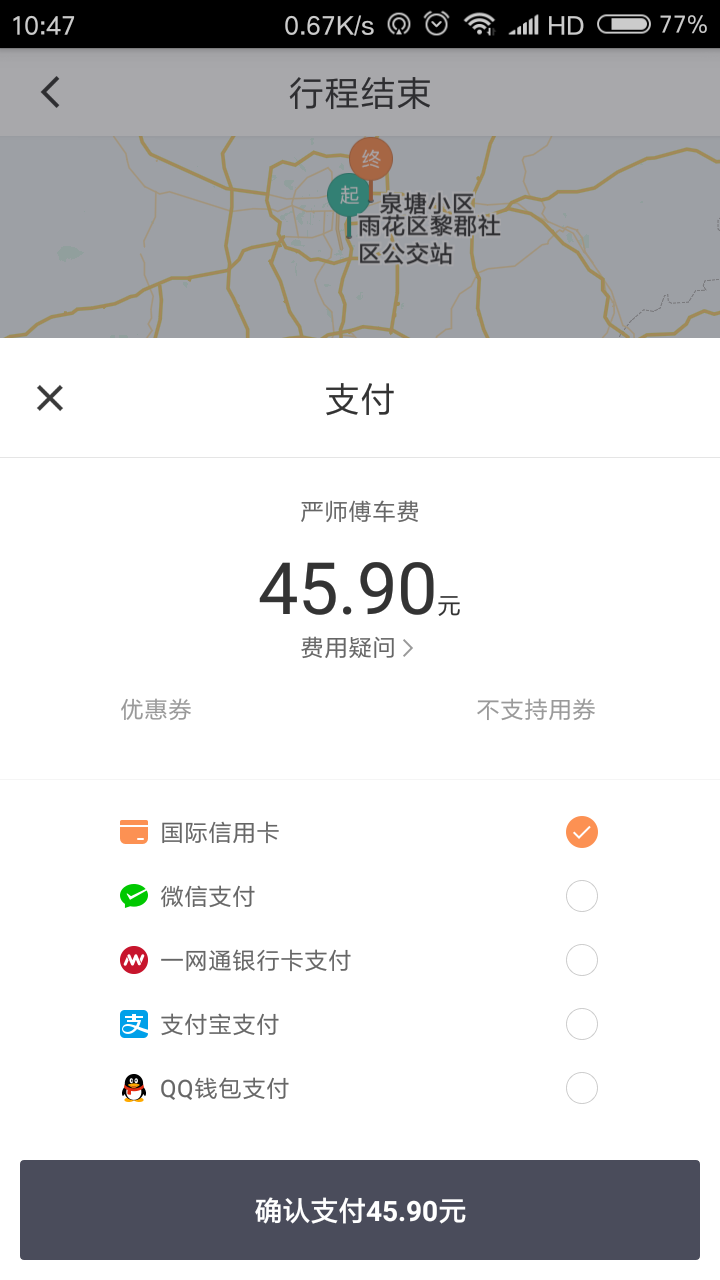Select QQ钱包支付 payment option
The height and width of the screenshot is (1280, 720).
point(581,1088)
